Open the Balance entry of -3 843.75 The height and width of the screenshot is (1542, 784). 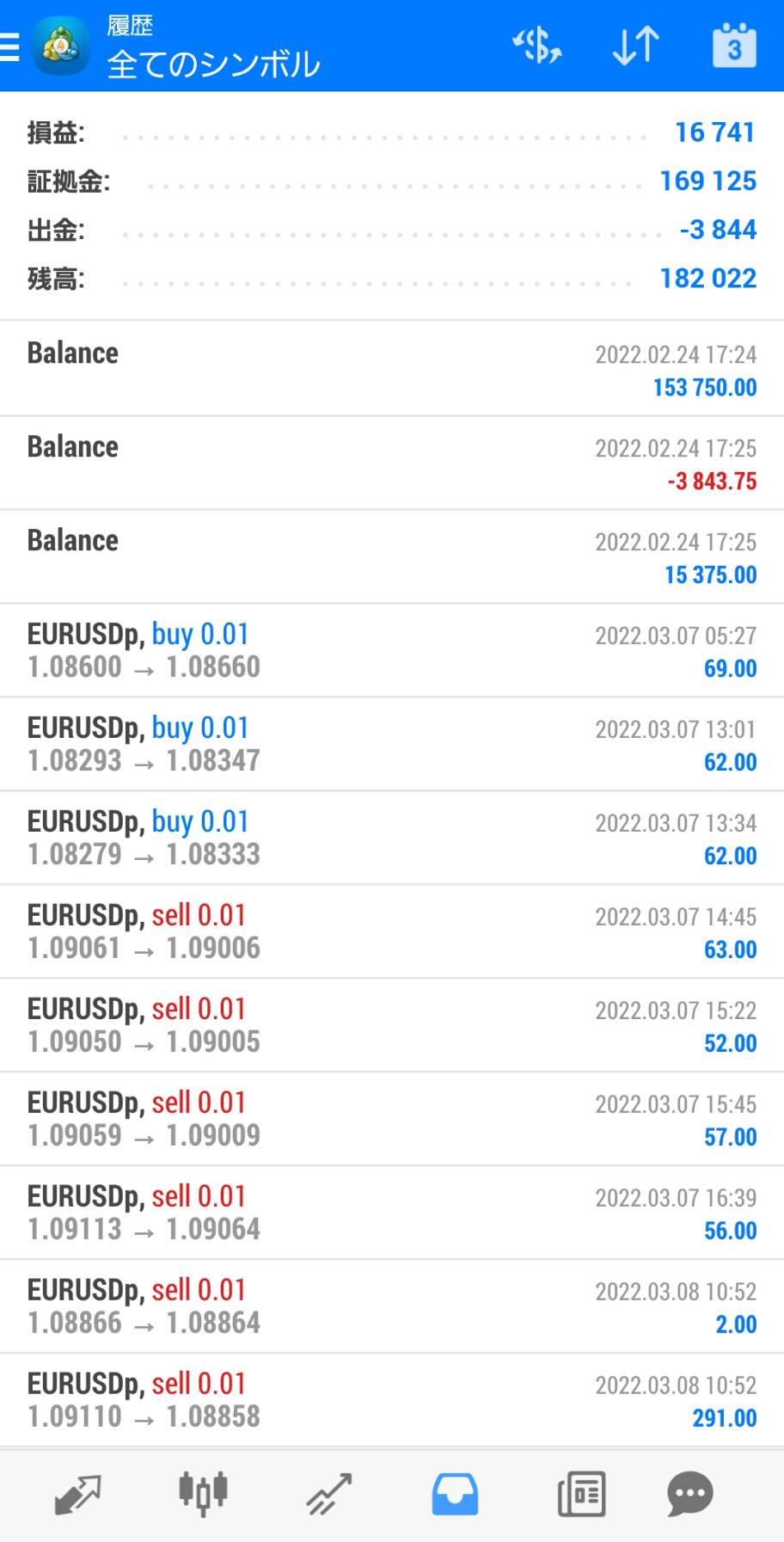(x=392, y=463)
